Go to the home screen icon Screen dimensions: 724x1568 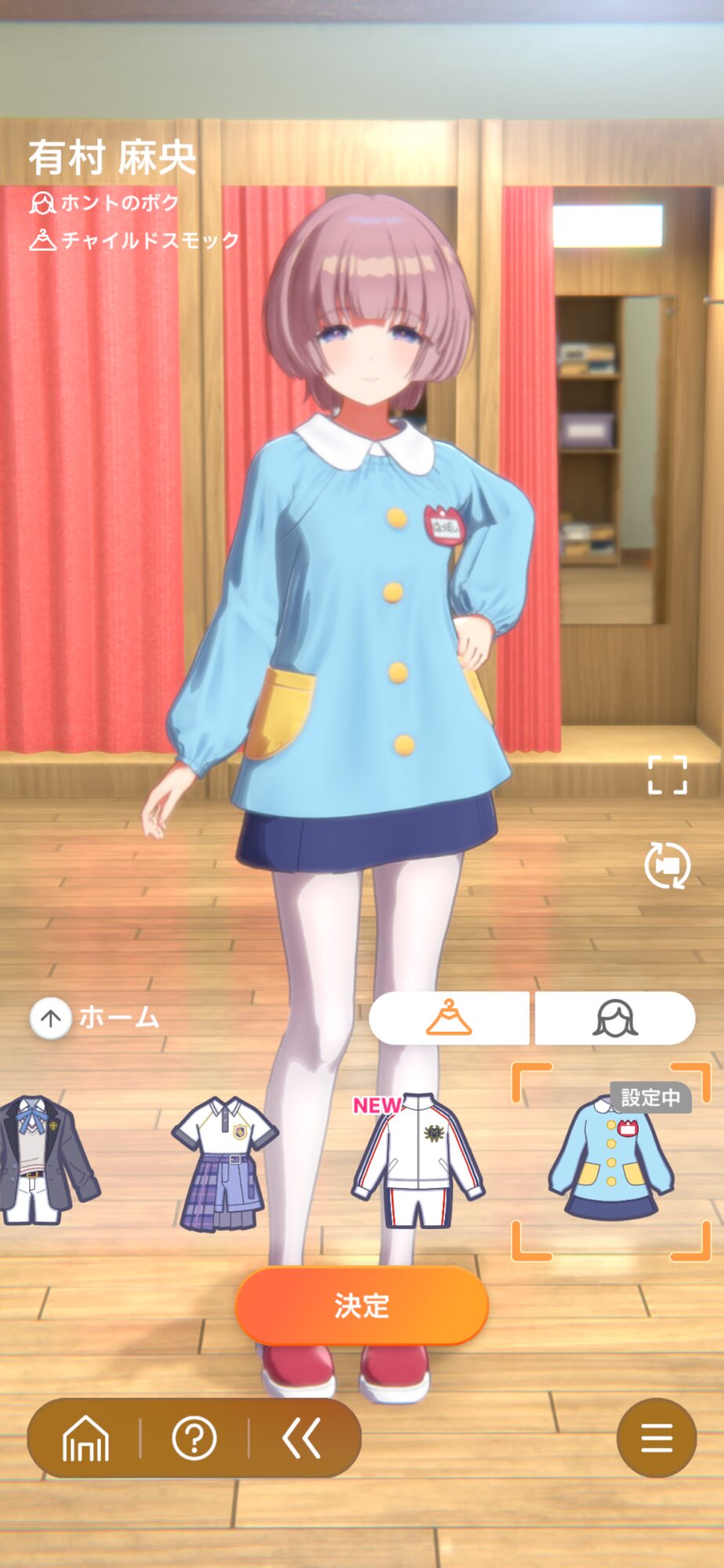point(85,1439)
